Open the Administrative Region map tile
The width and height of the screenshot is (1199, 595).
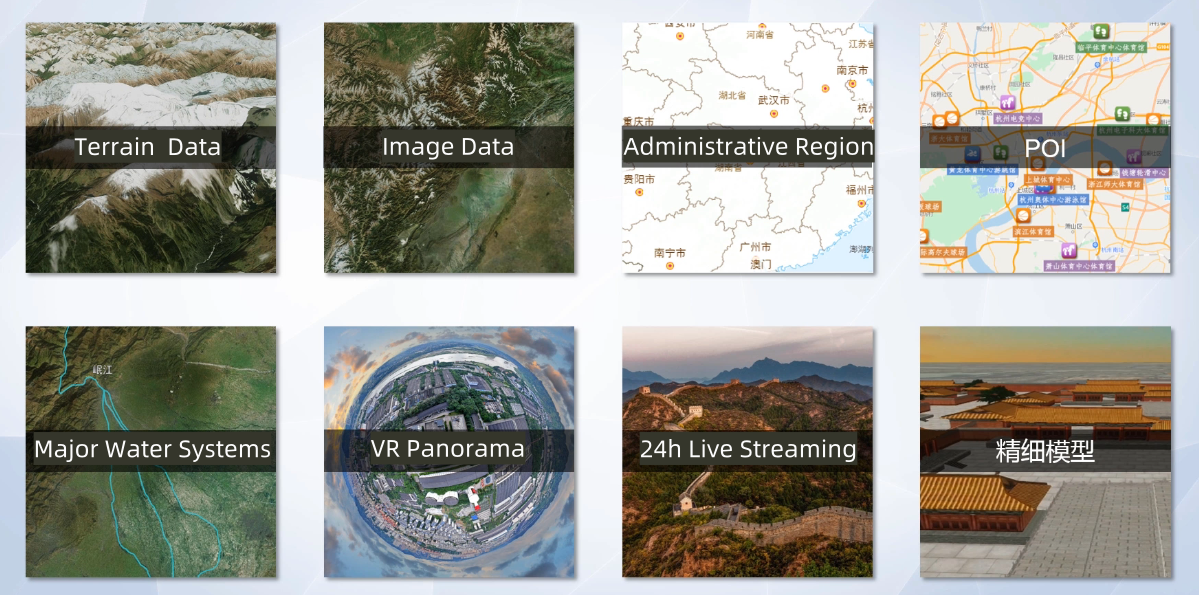(x=747, y=147)
